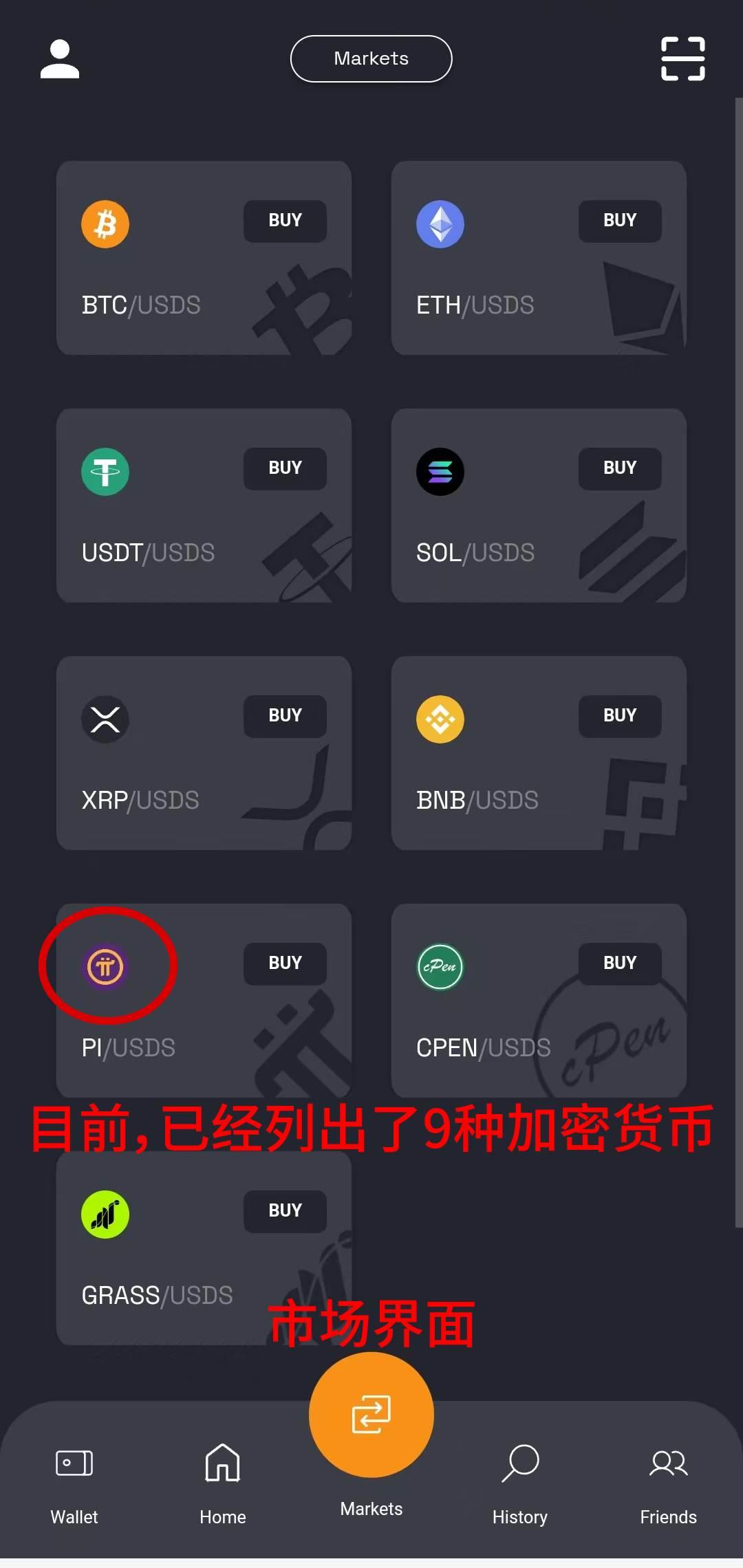Tap BUY on the USDT/USDS card

pyautogui.click(x=285, y=468)
